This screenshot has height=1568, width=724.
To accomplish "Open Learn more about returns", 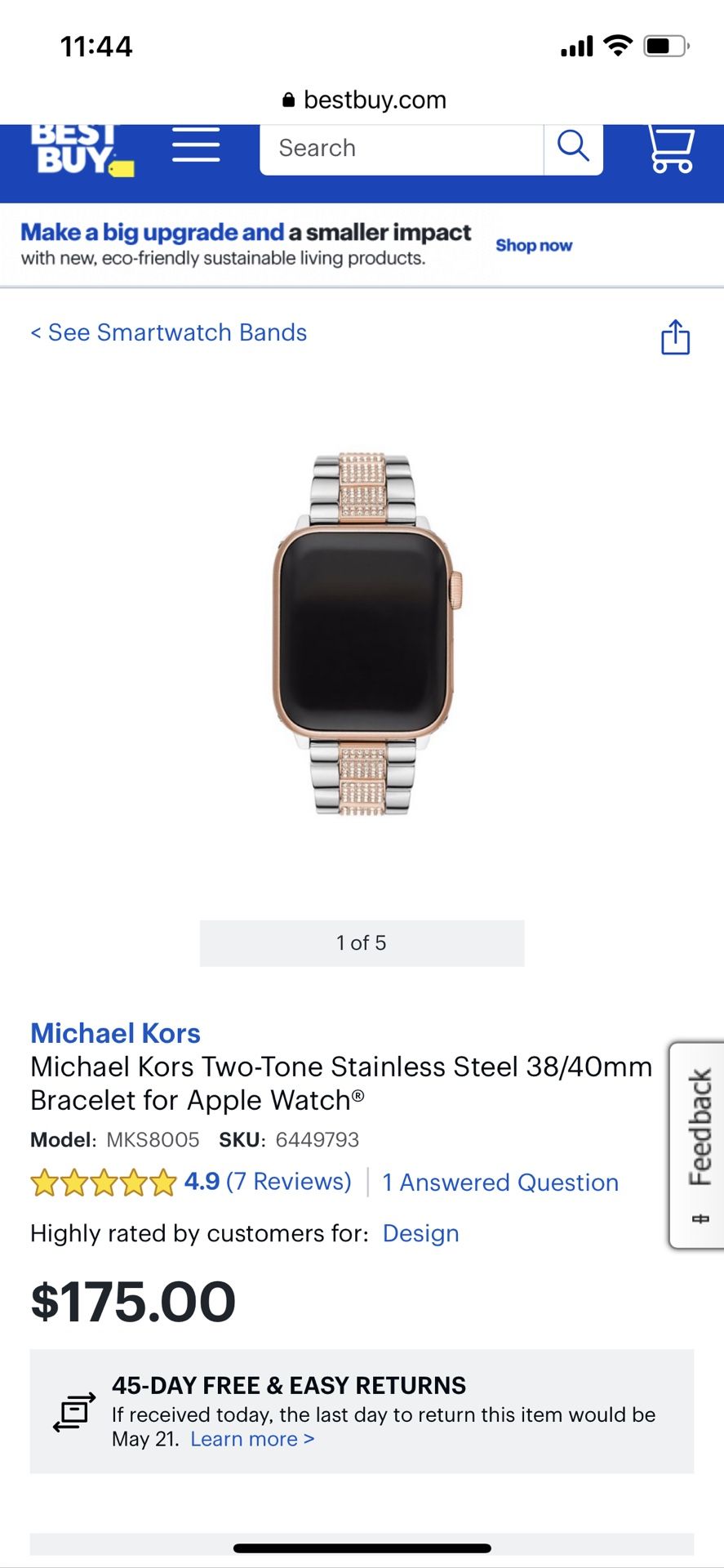I will (x=252, y=1439).
